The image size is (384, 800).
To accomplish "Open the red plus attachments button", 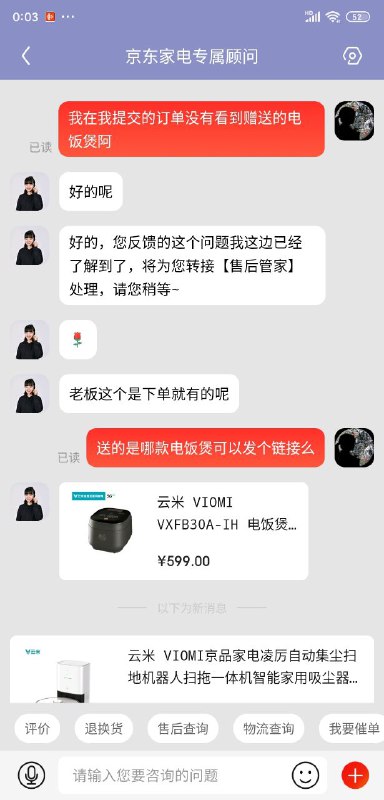I will [355, 776].
